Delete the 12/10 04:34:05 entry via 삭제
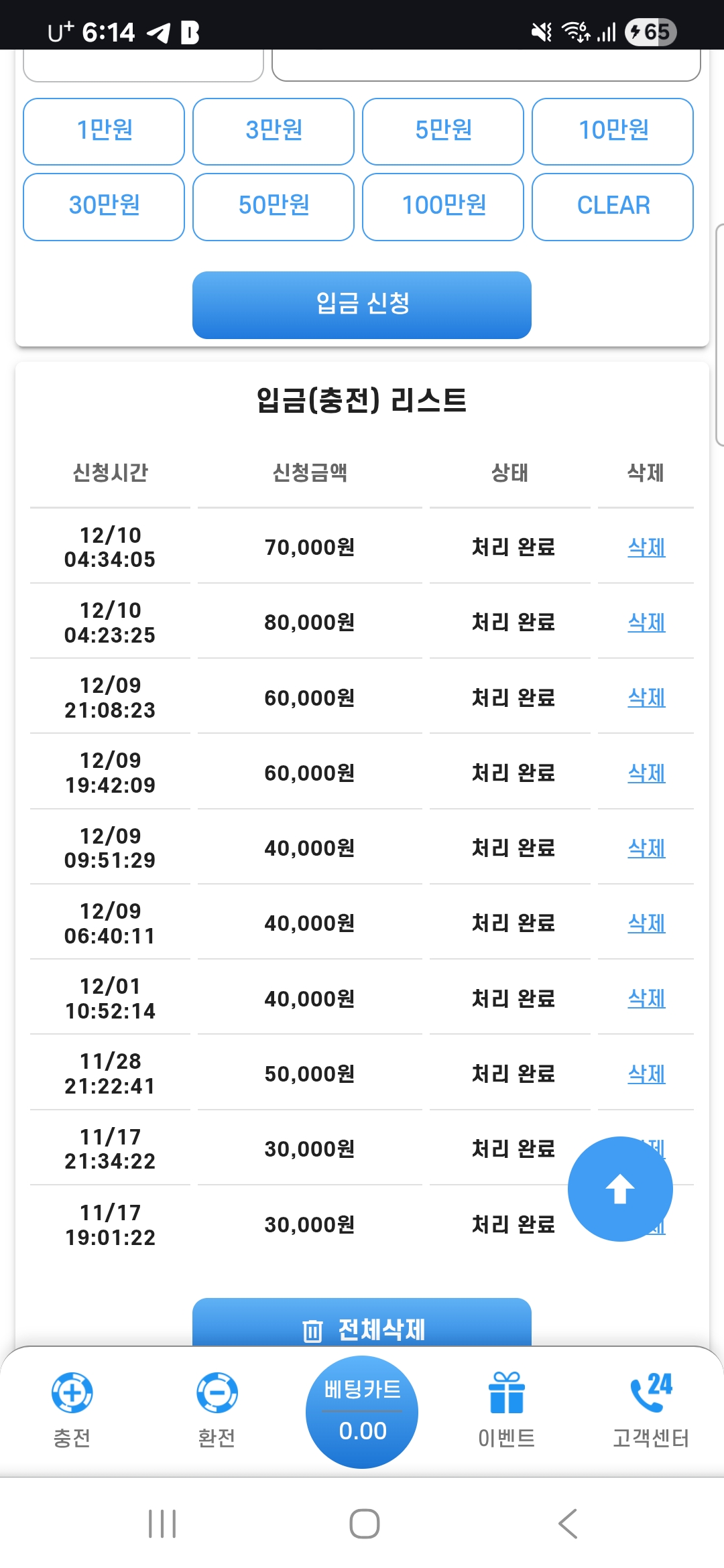Viewport: 724px width, 1568px height. coord(646,547)
